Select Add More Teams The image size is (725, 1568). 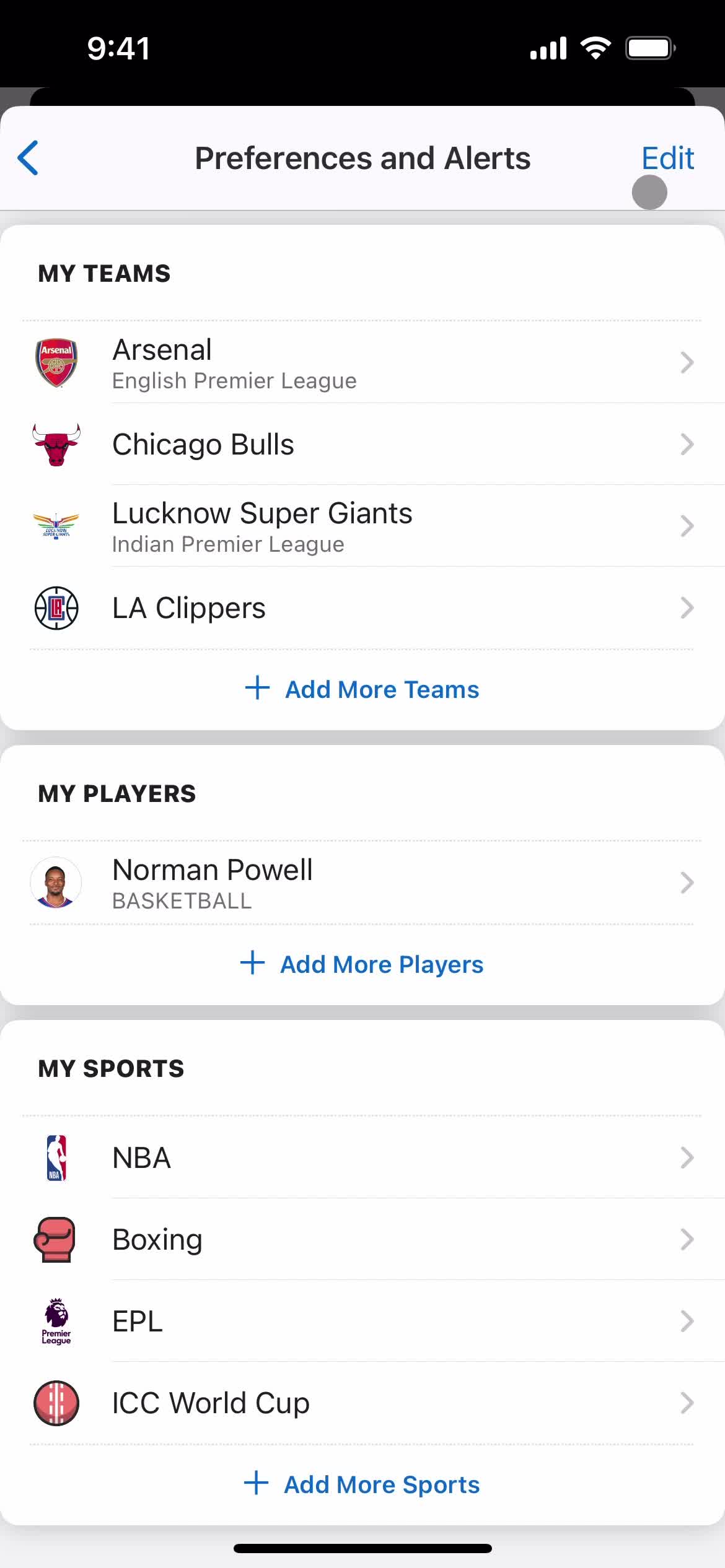[x=362, y=689]
